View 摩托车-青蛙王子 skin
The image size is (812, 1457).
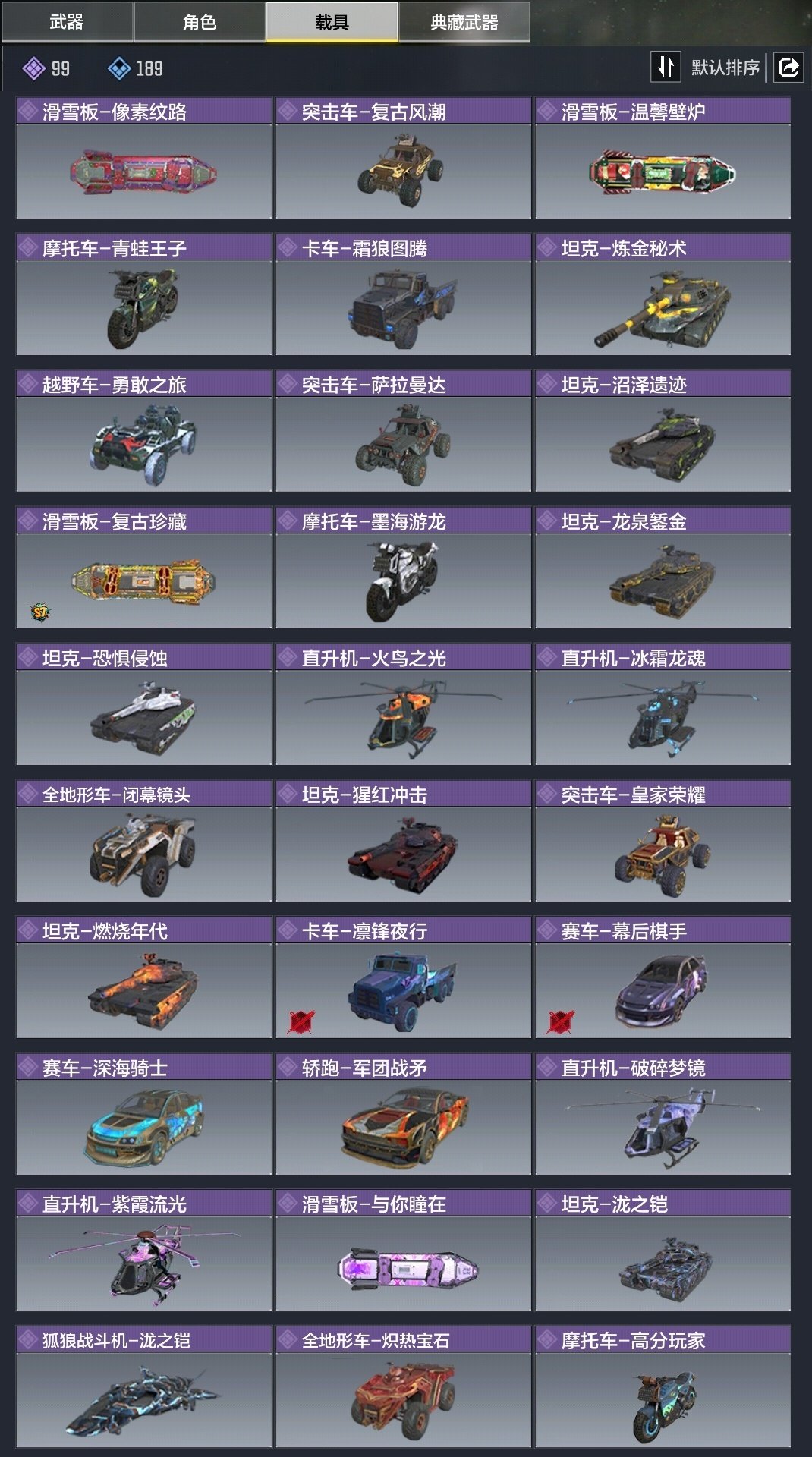[x=143, y=295]
